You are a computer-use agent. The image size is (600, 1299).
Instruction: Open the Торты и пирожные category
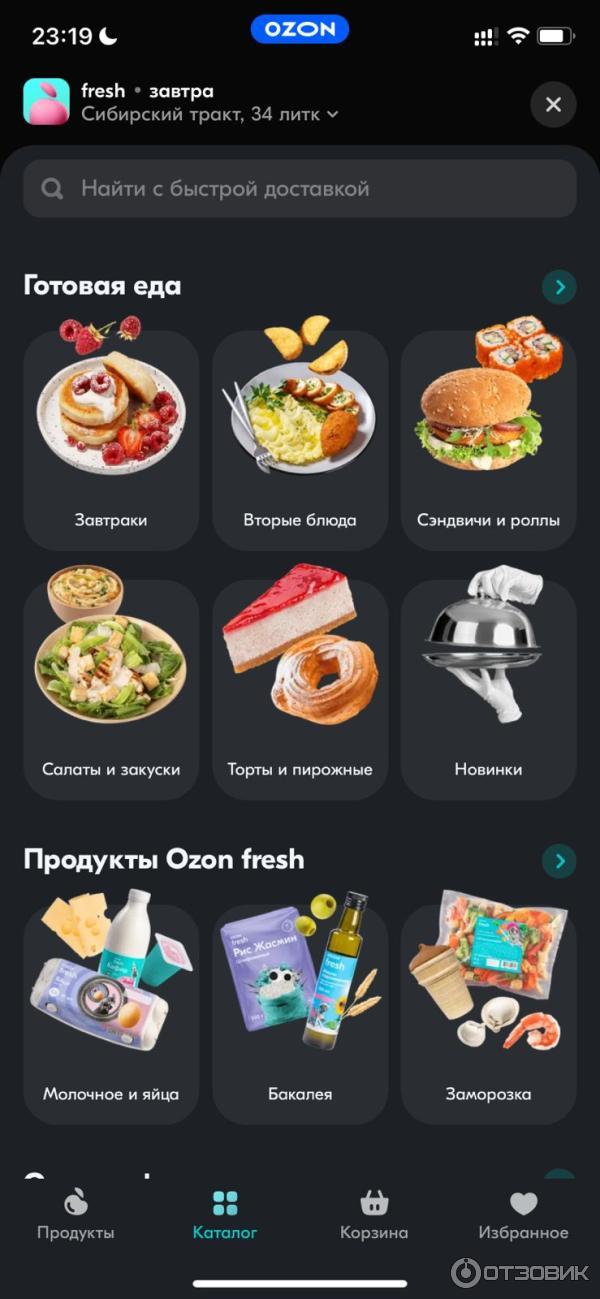(300, 689)
